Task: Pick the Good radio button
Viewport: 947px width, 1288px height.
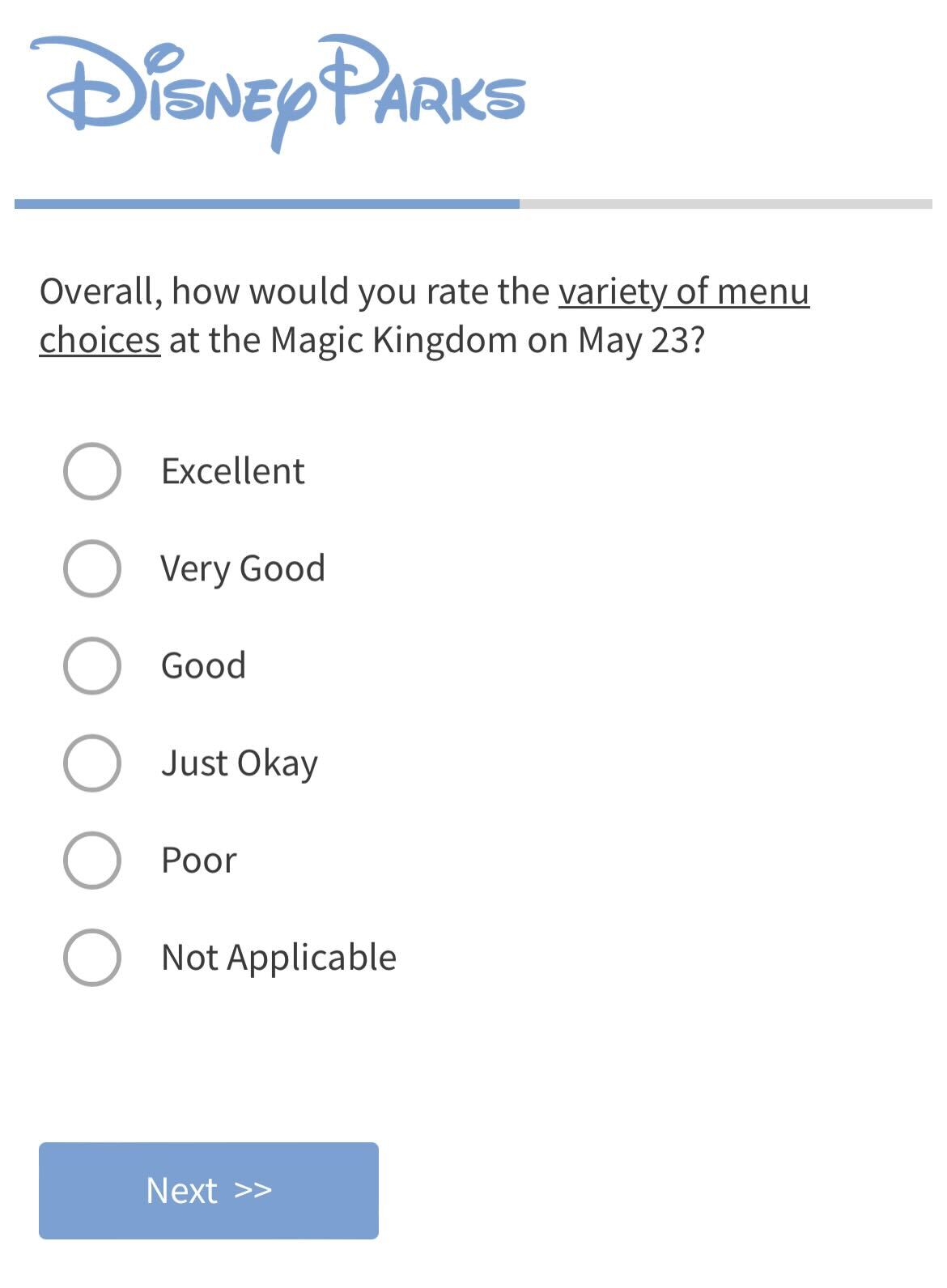Action: click(92, 665)
